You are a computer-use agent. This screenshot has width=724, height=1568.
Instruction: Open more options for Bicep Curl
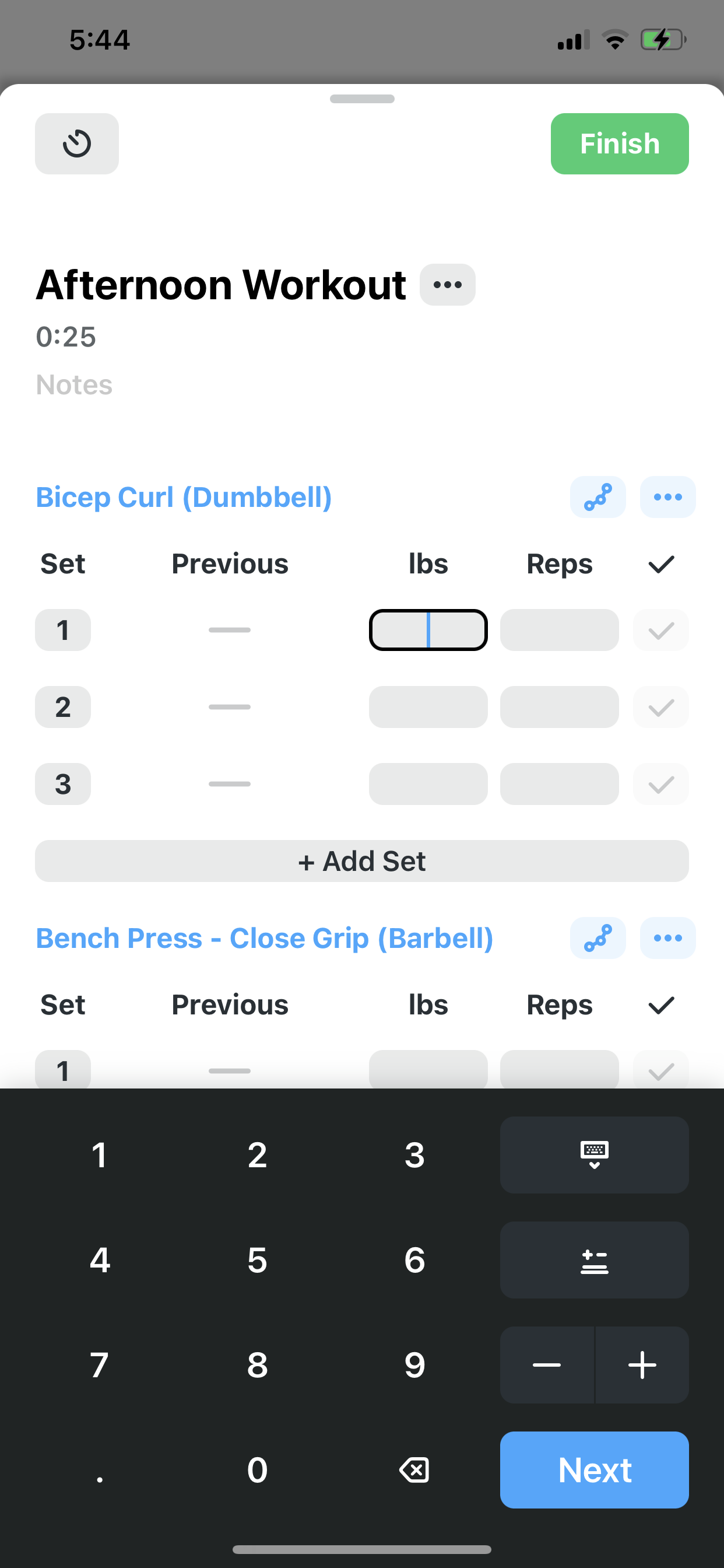click(x=667, y=496)
